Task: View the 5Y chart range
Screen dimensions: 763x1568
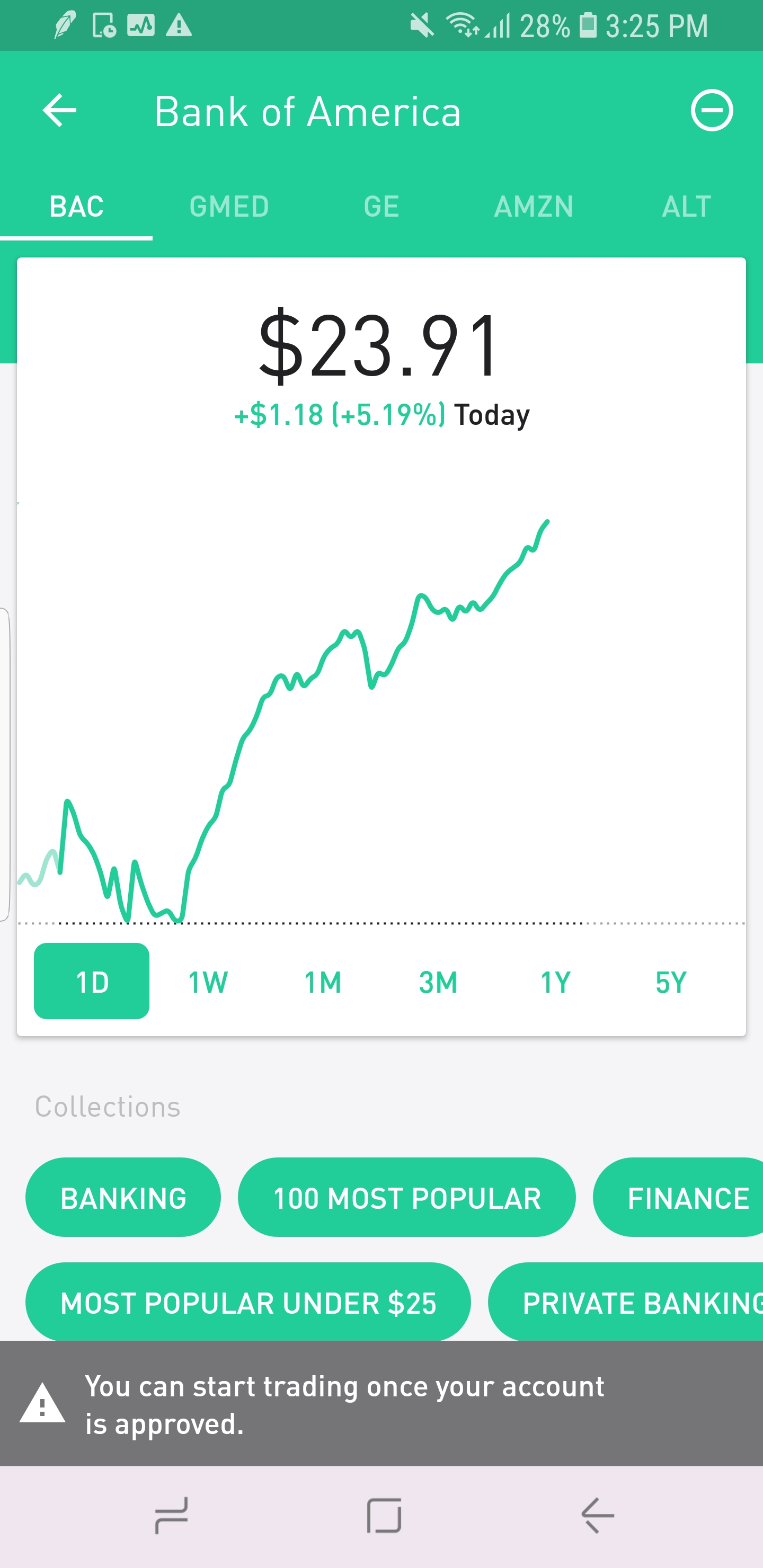Action: click(670, 981)
